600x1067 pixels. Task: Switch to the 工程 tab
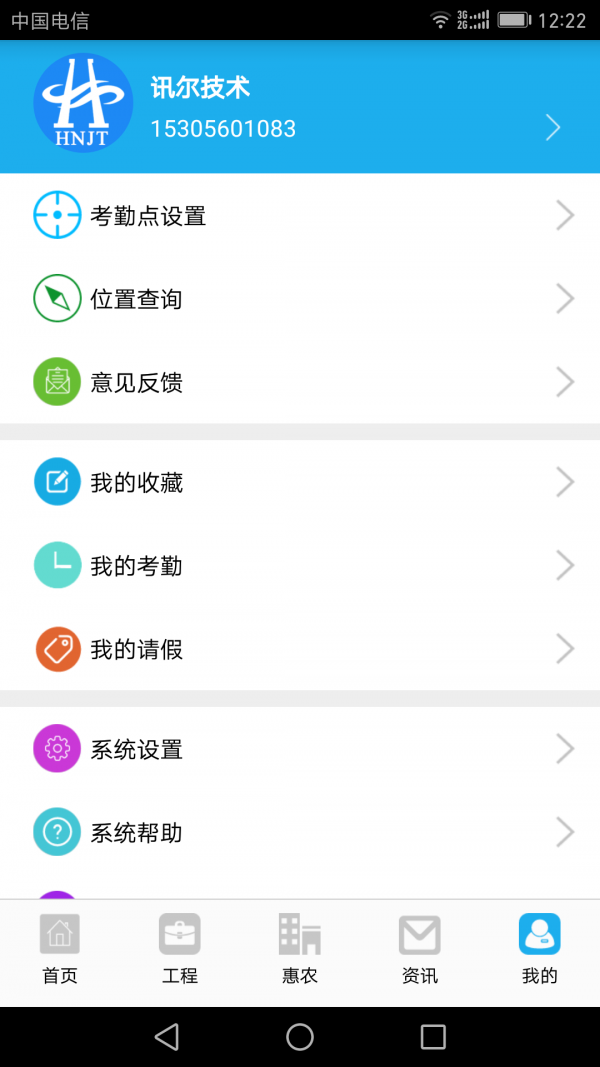(x=180, y=950)
